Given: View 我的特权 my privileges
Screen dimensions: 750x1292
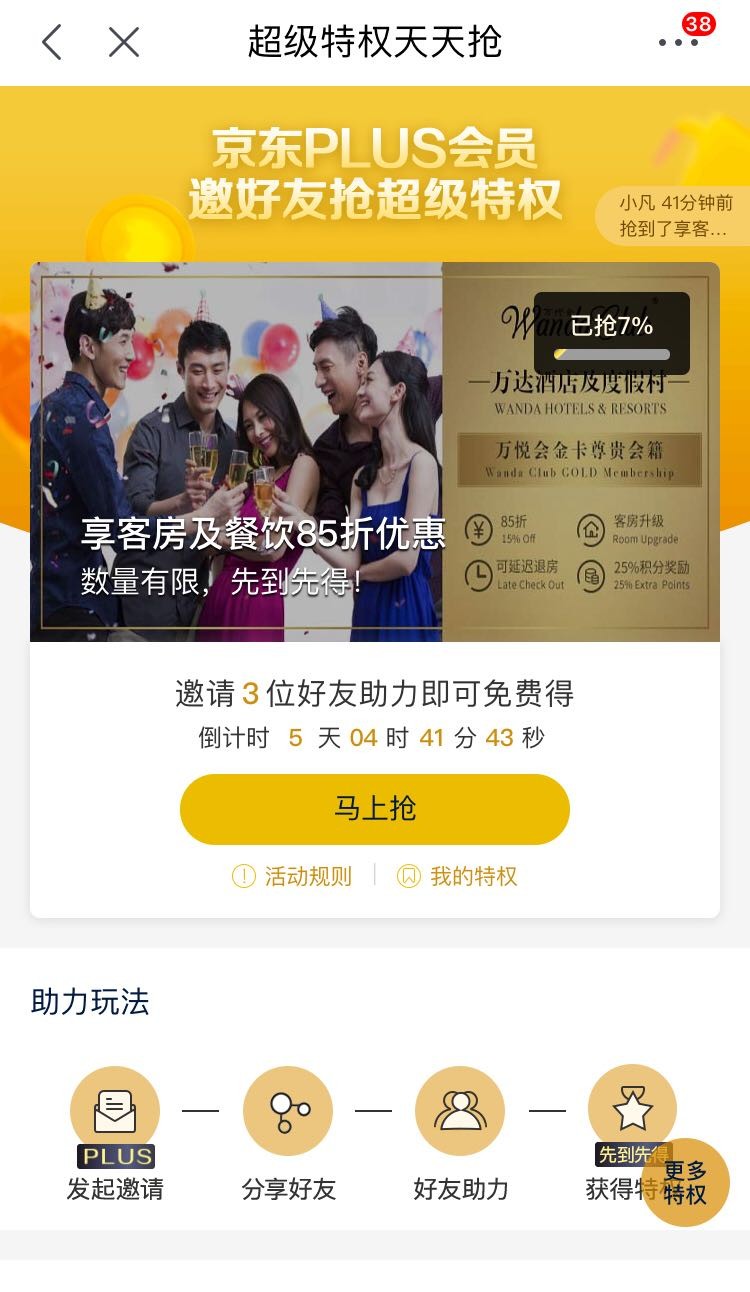Looking at the screenshot, I should [x=457, y=877].
